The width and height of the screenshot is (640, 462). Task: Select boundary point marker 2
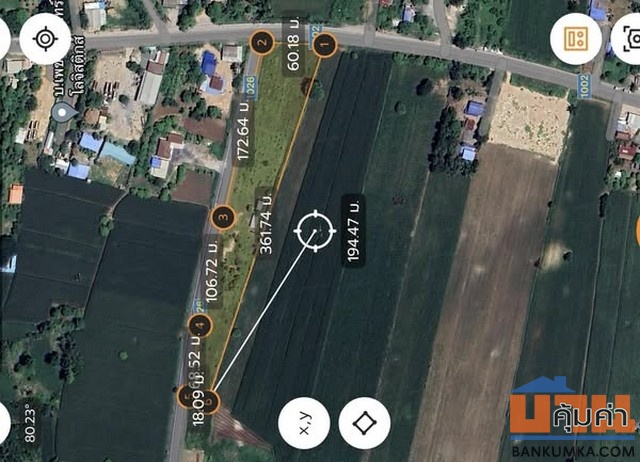(262, 42)
